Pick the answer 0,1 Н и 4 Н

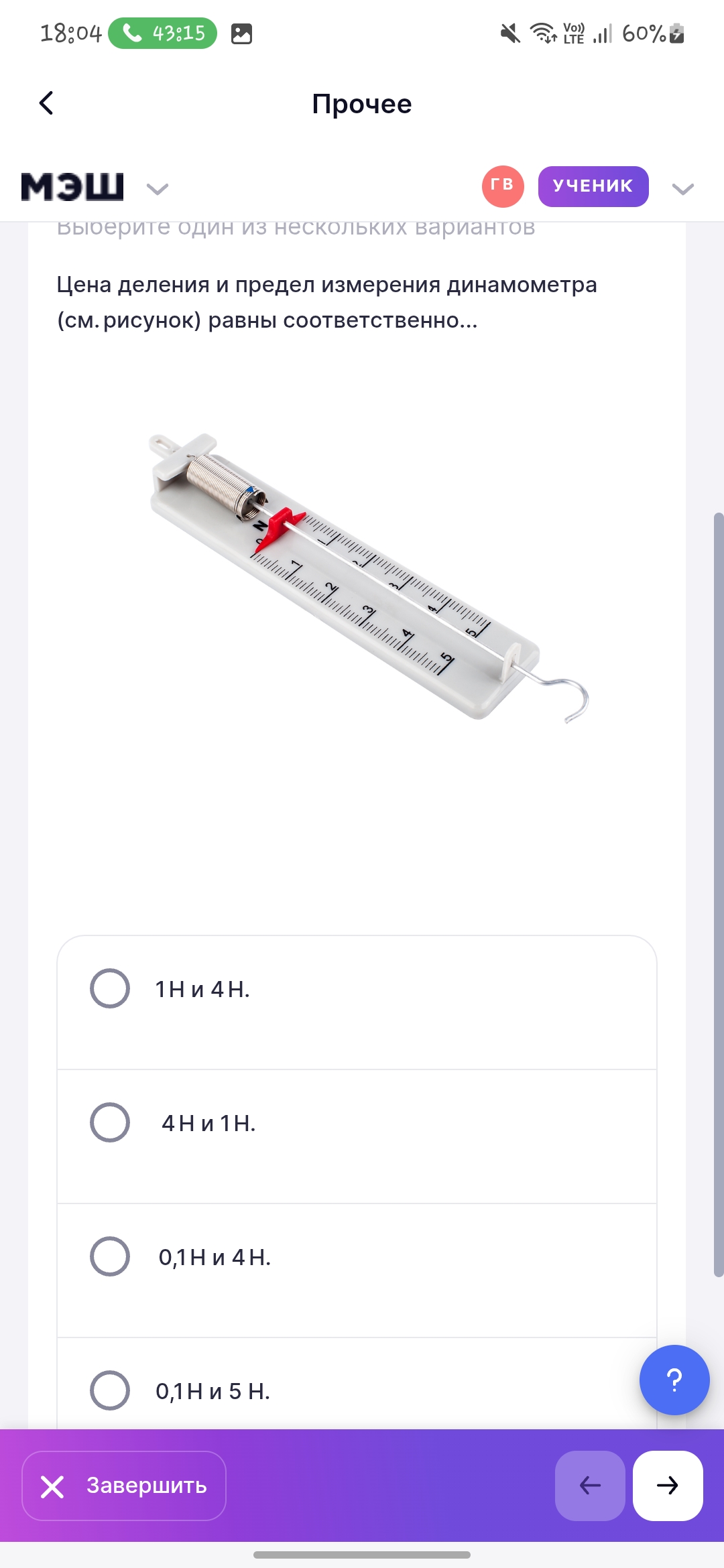[x=357, y=1270]
